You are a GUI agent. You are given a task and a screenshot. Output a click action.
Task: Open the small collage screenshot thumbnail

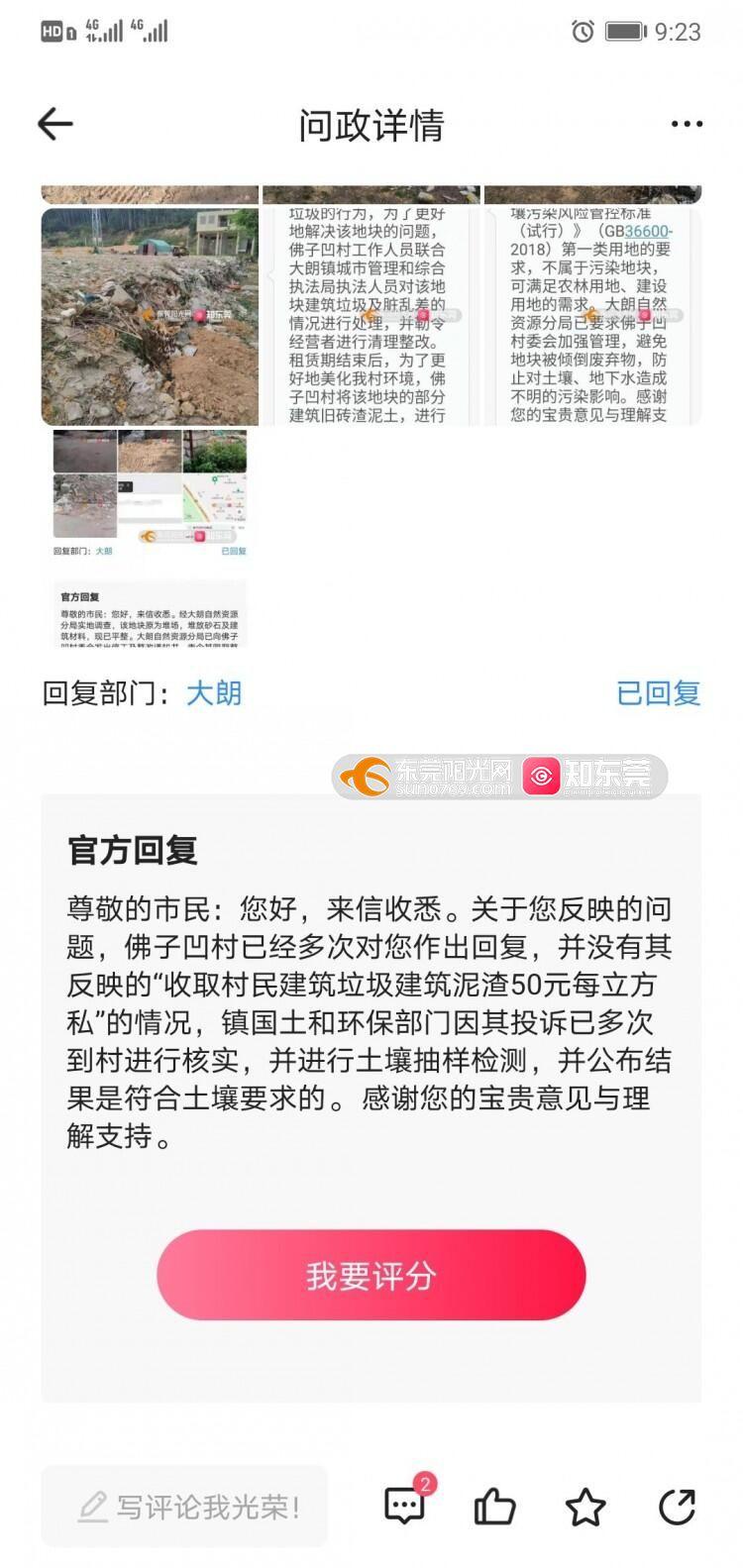coord(150,492)
